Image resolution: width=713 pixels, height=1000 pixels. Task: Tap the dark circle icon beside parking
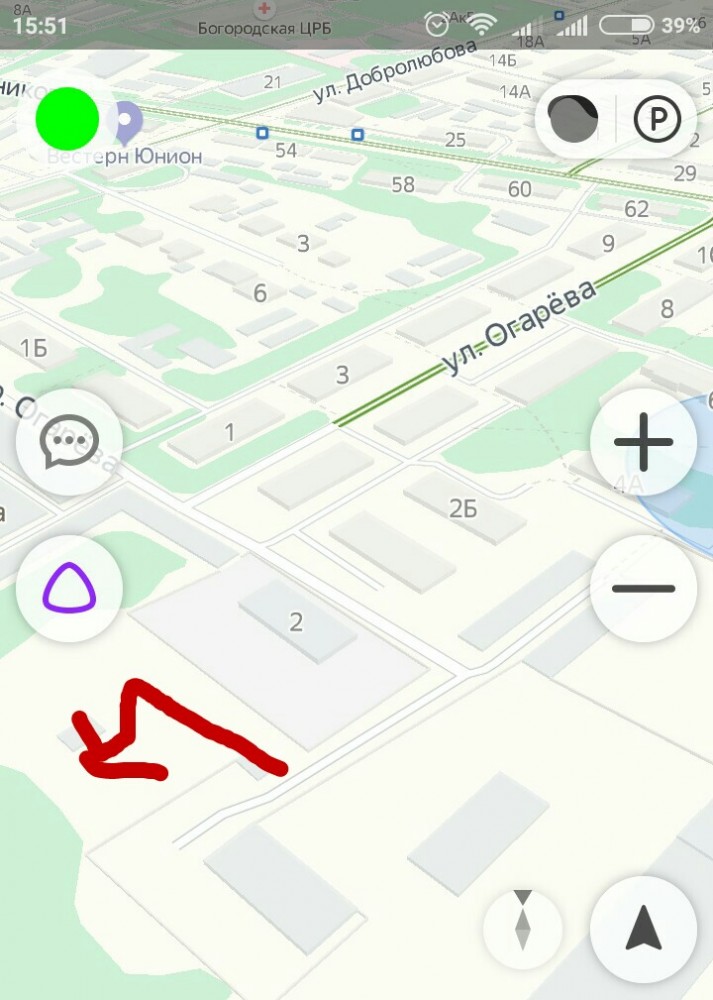(576, 121)
